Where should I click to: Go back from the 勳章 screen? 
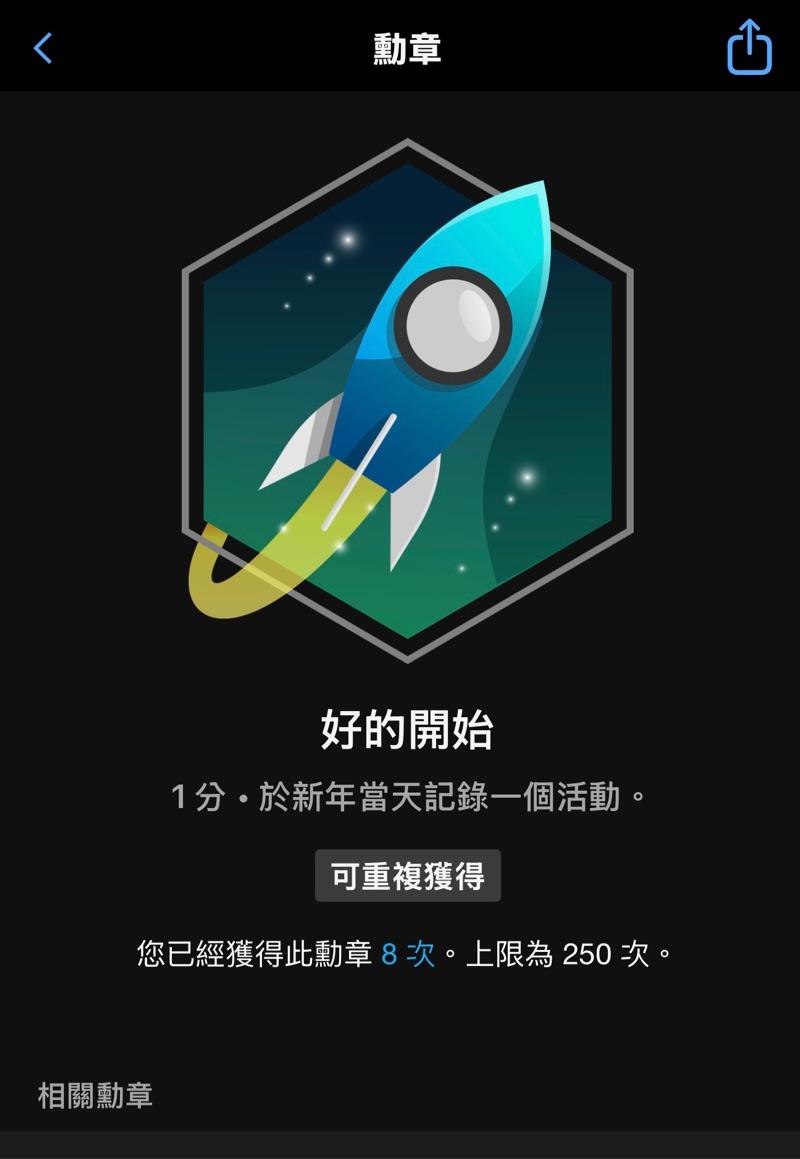click(x=43, y=48)
